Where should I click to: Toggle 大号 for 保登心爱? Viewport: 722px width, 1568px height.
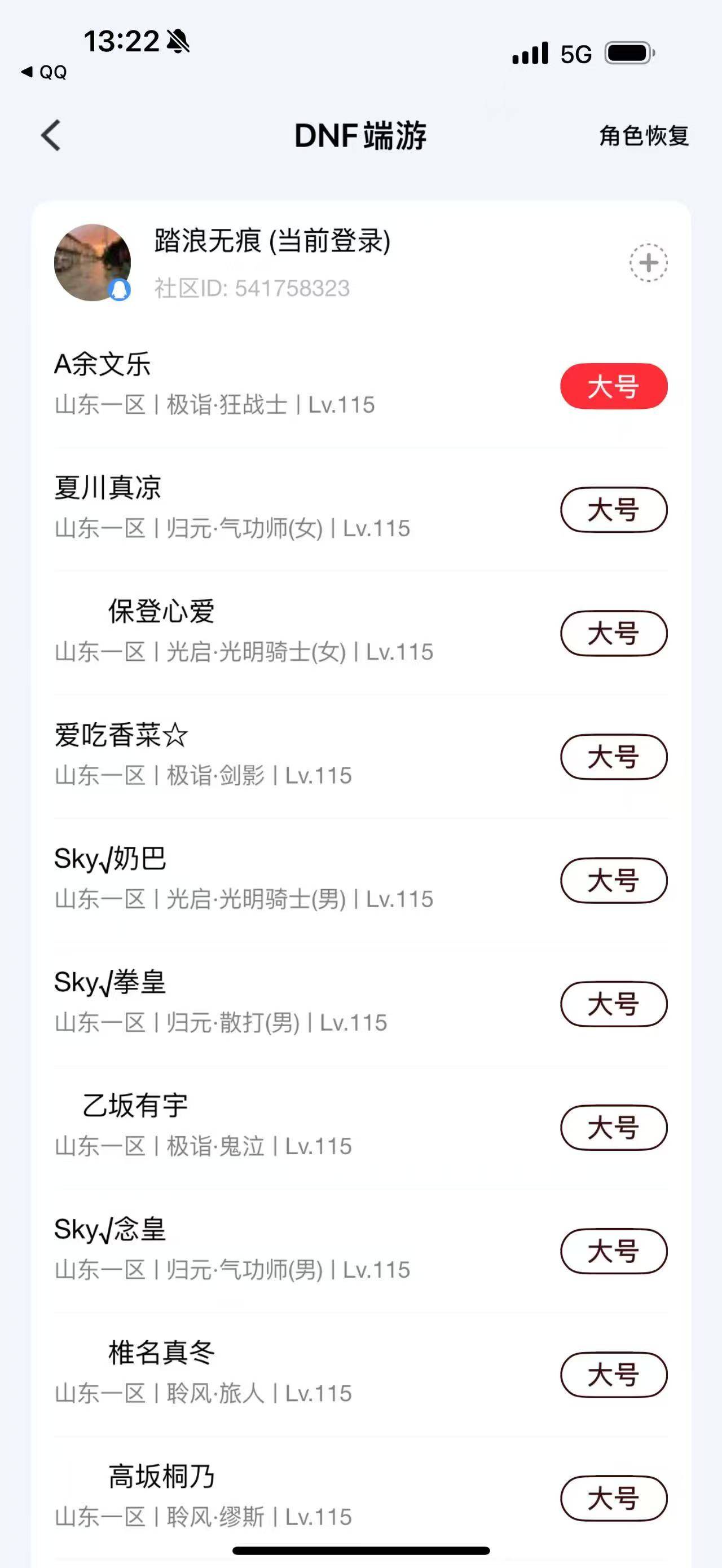tap(613, 633)
